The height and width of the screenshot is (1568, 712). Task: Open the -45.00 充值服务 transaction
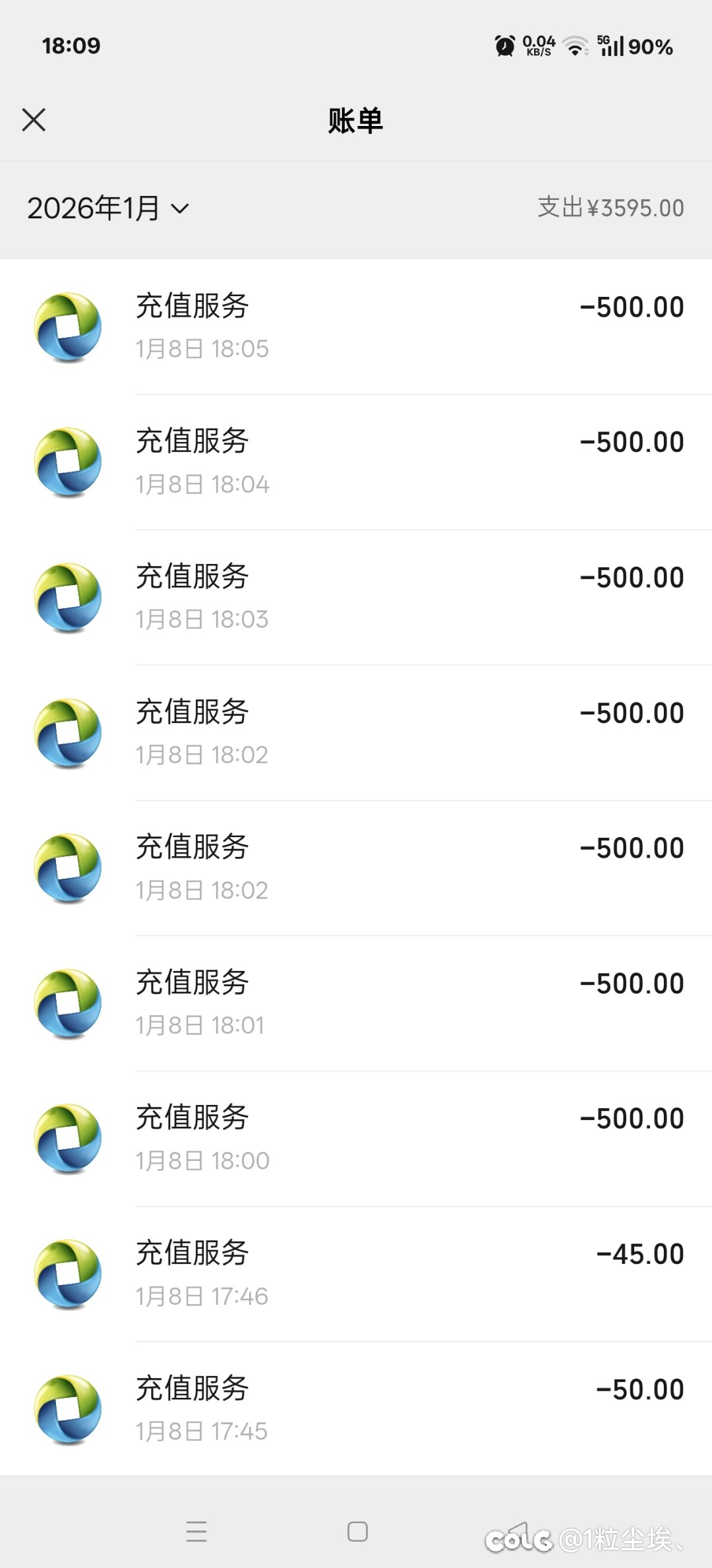tap(356, 1273)
